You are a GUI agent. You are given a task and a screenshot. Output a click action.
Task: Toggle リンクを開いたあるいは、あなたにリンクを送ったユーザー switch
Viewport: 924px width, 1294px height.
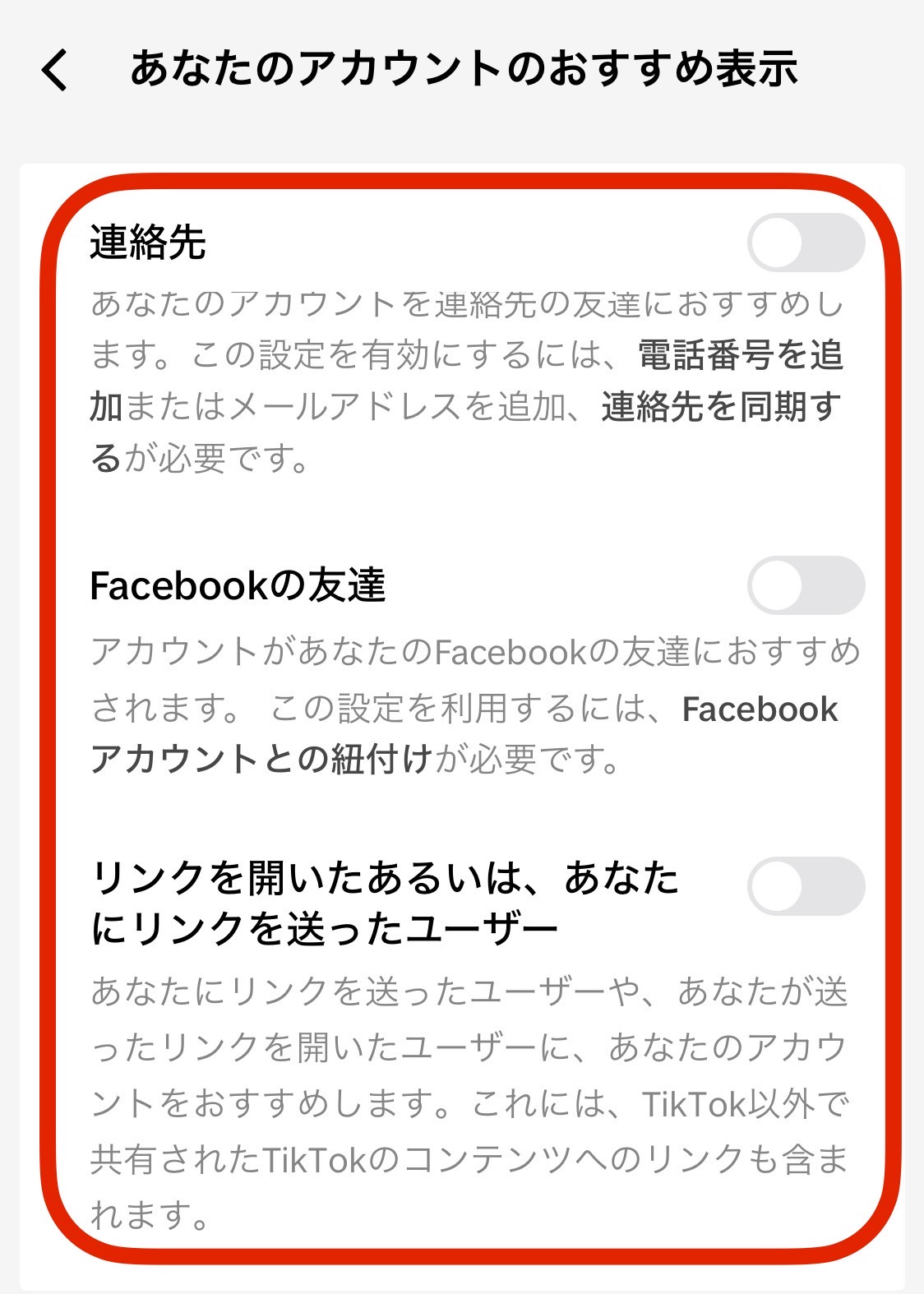pos(805,886)
